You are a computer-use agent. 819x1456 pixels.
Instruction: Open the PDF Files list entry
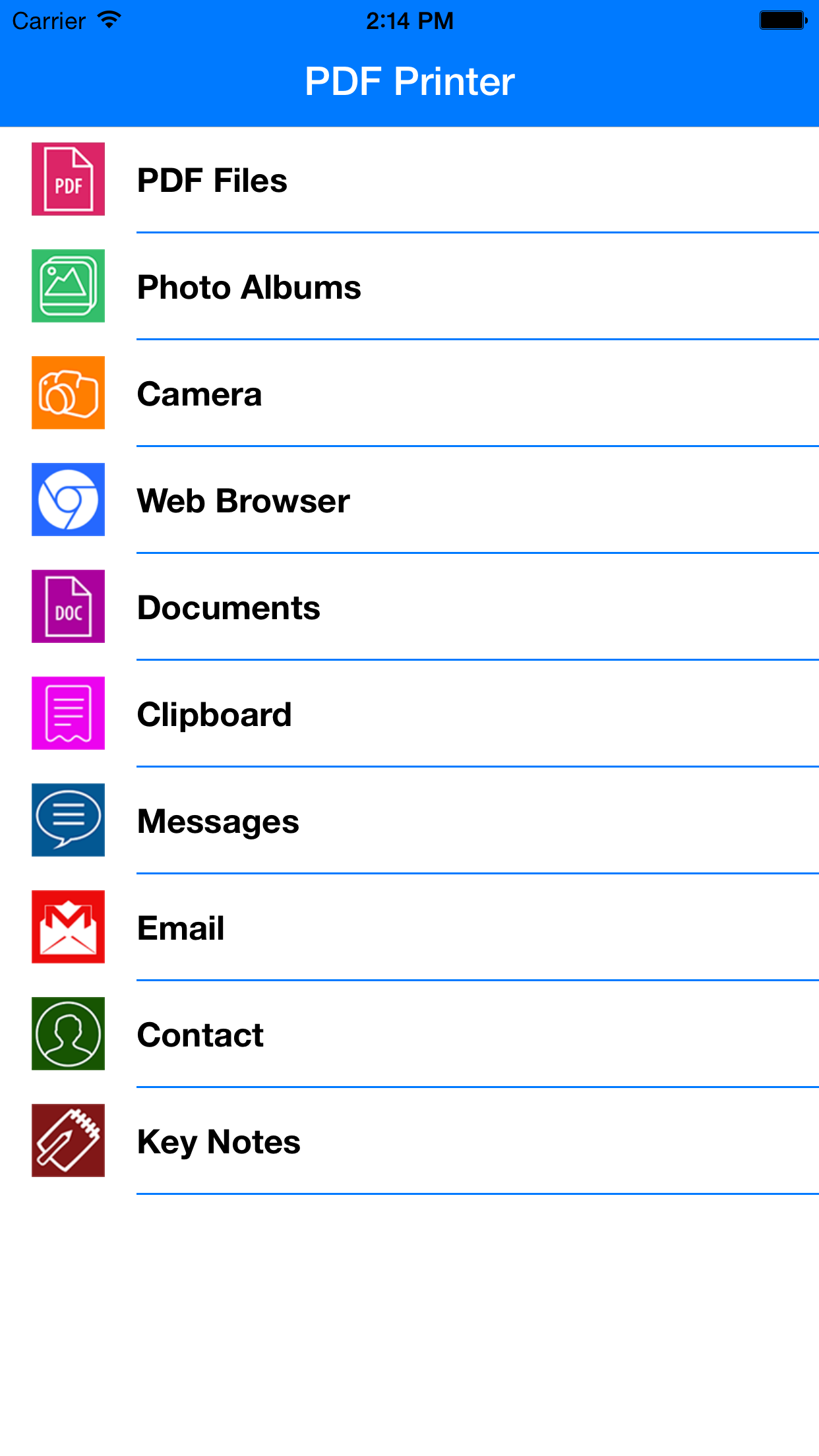(x=212, y=179)
